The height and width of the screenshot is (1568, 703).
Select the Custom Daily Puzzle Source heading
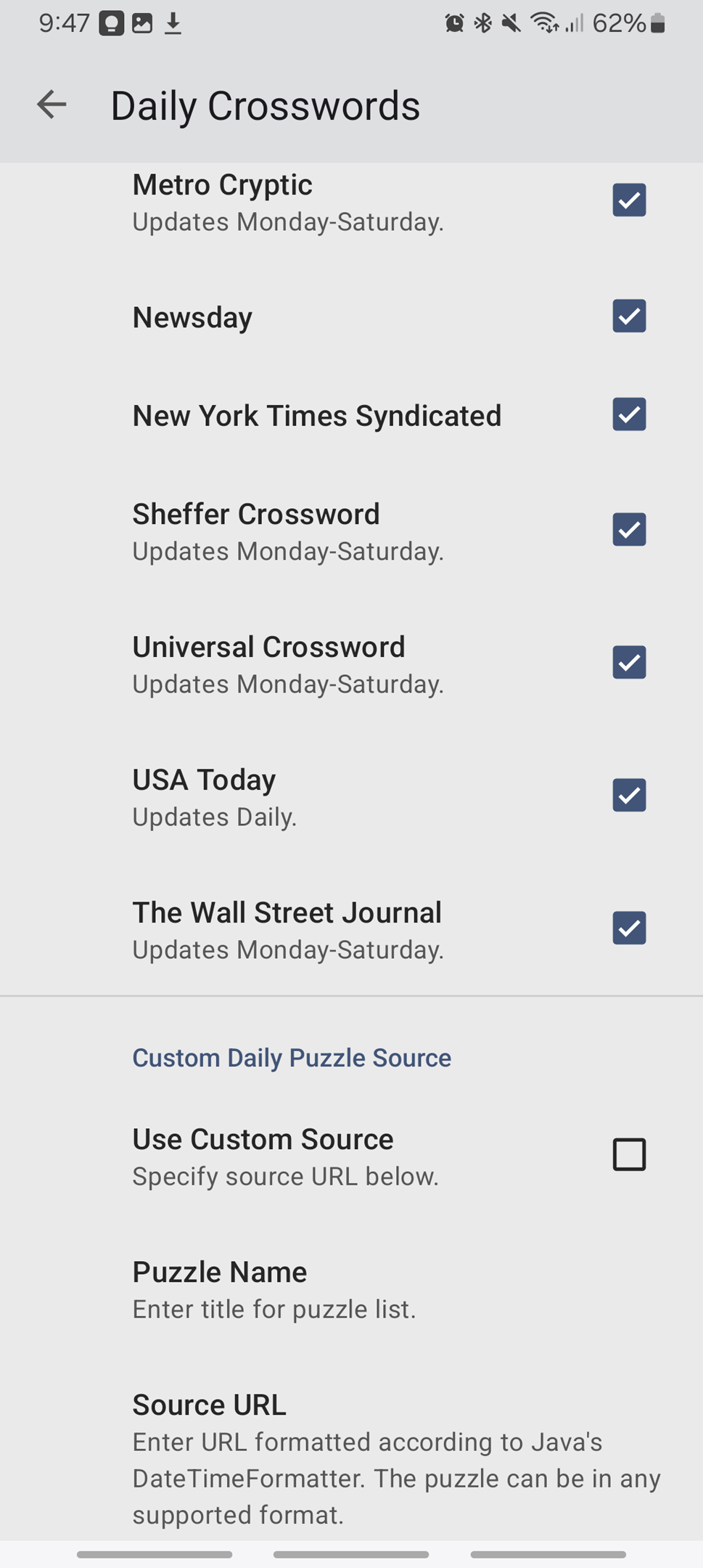pyautogui.click(x=291, y=1058)
